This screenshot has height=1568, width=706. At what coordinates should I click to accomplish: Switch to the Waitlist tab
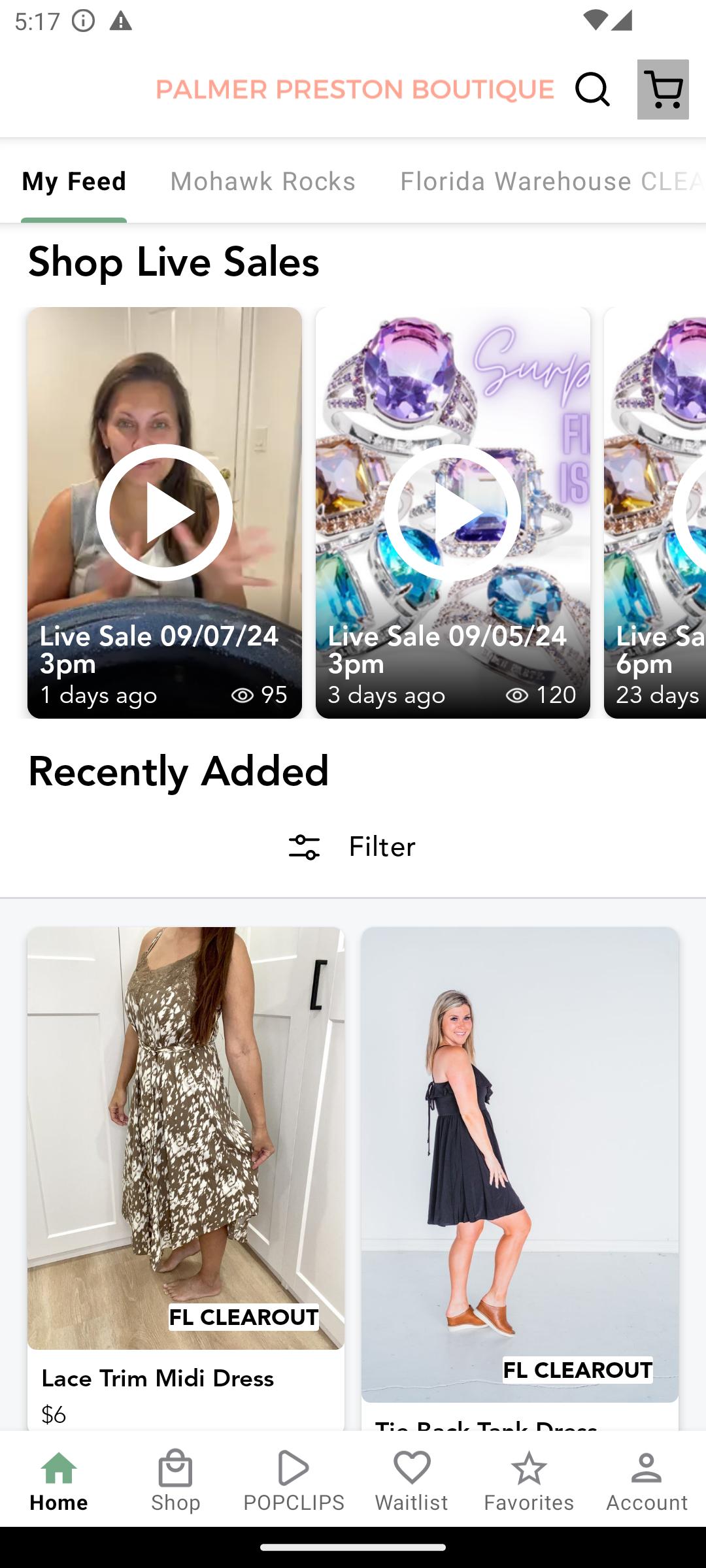[411, 1480]
